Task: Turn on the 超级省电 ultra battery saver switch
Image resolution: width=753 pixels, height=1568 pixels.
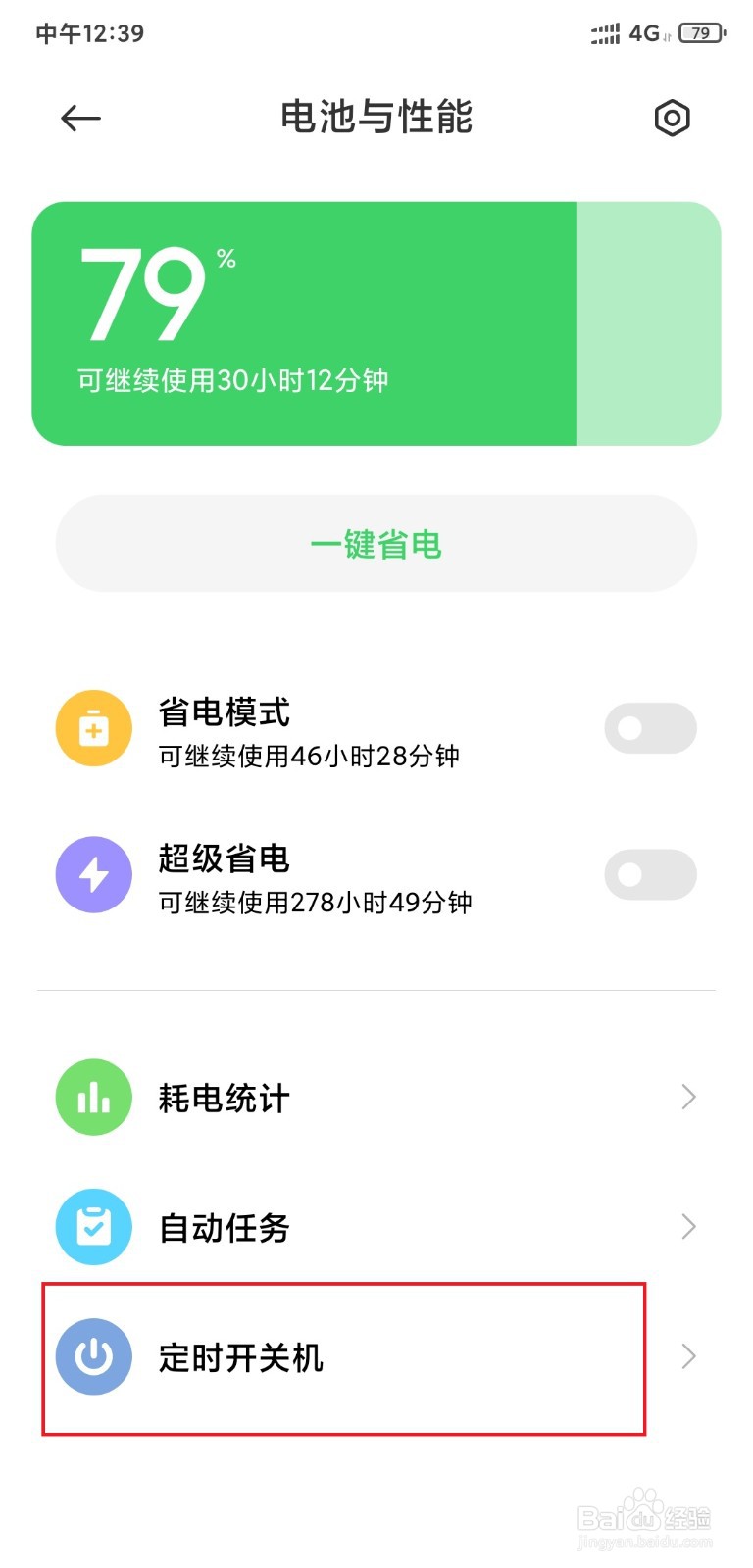Action: pyautogui.click(x=650, y=874)
